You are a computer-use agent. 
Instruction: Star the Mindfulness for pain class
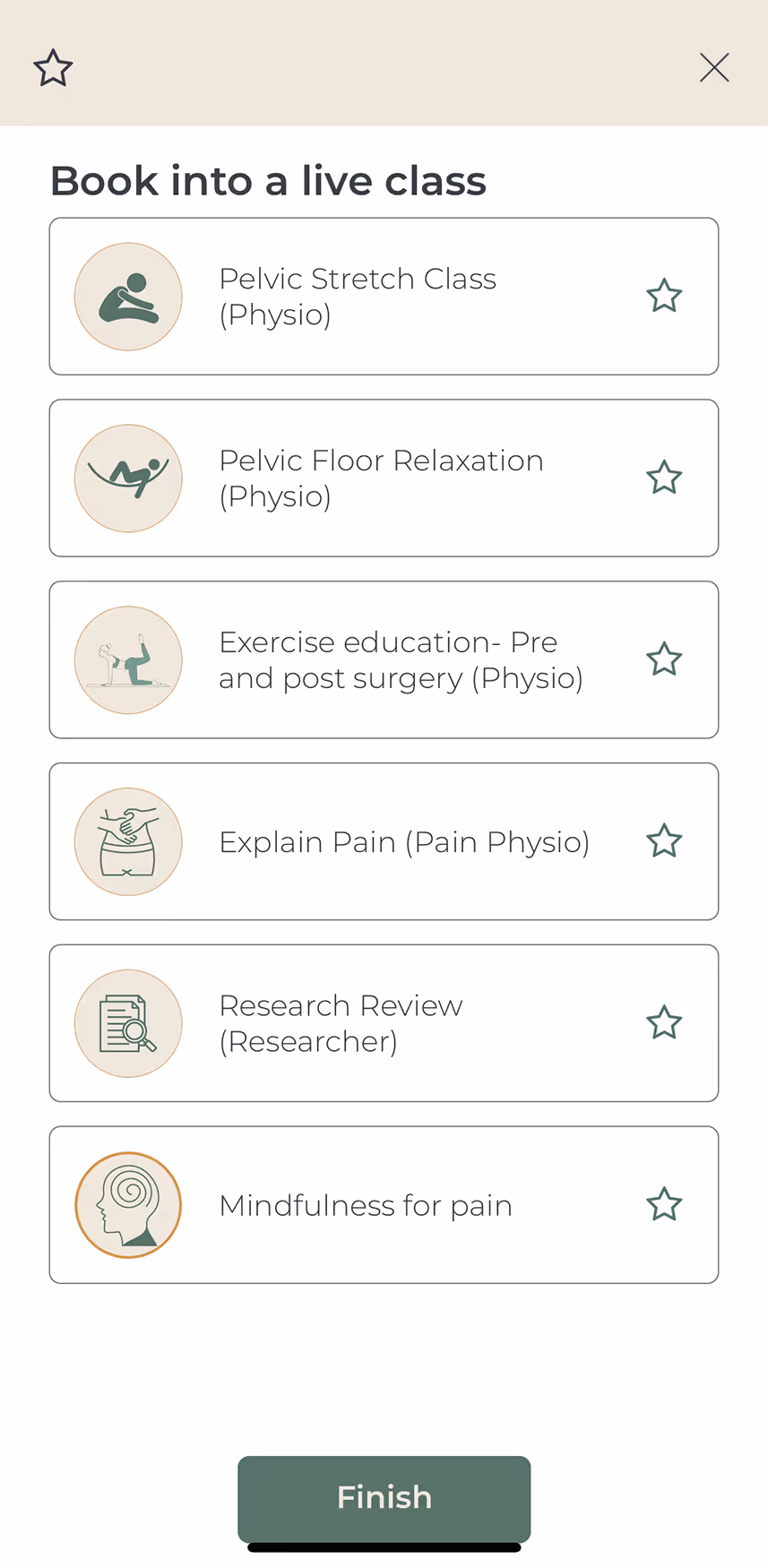(664, 1205)
